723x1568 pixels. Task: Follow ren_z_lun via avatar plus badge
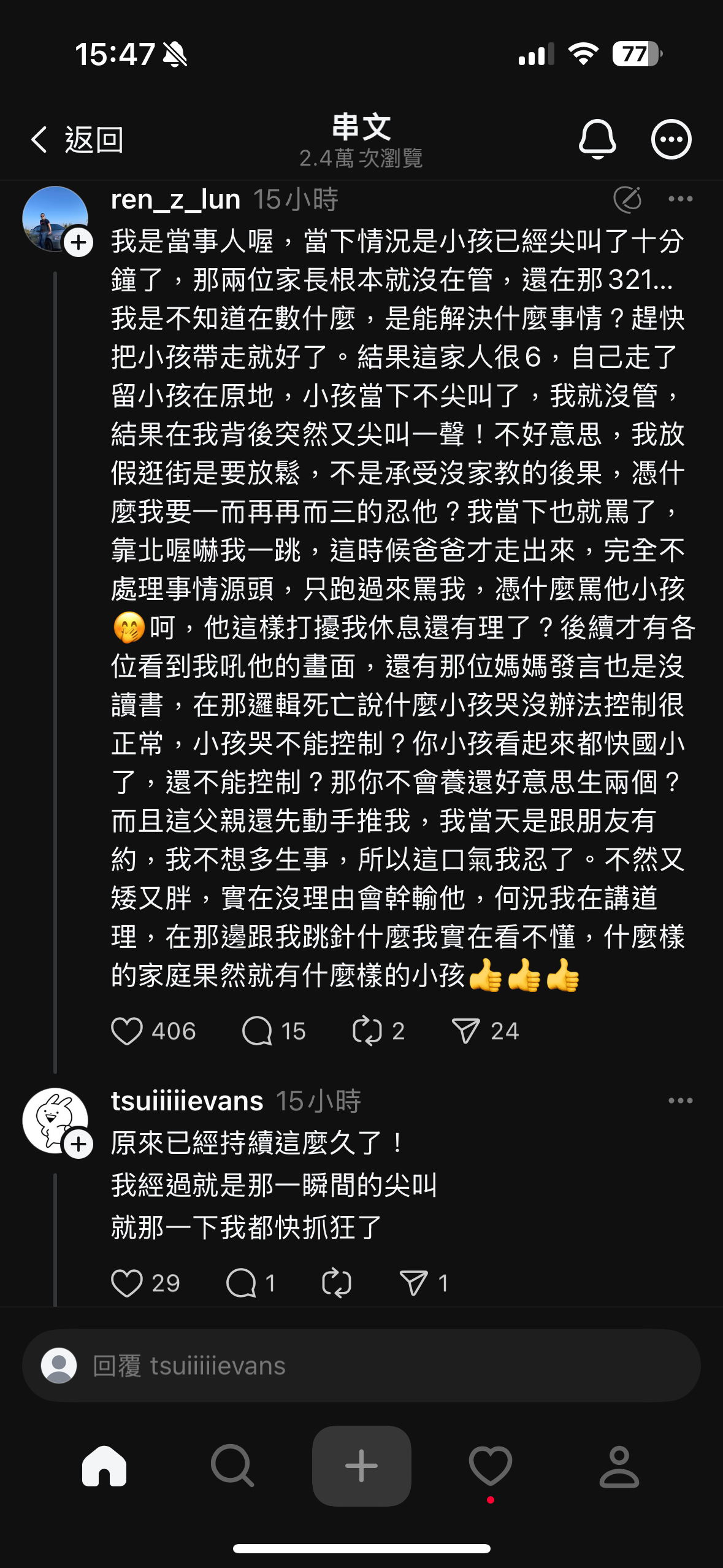pos(78,242)
